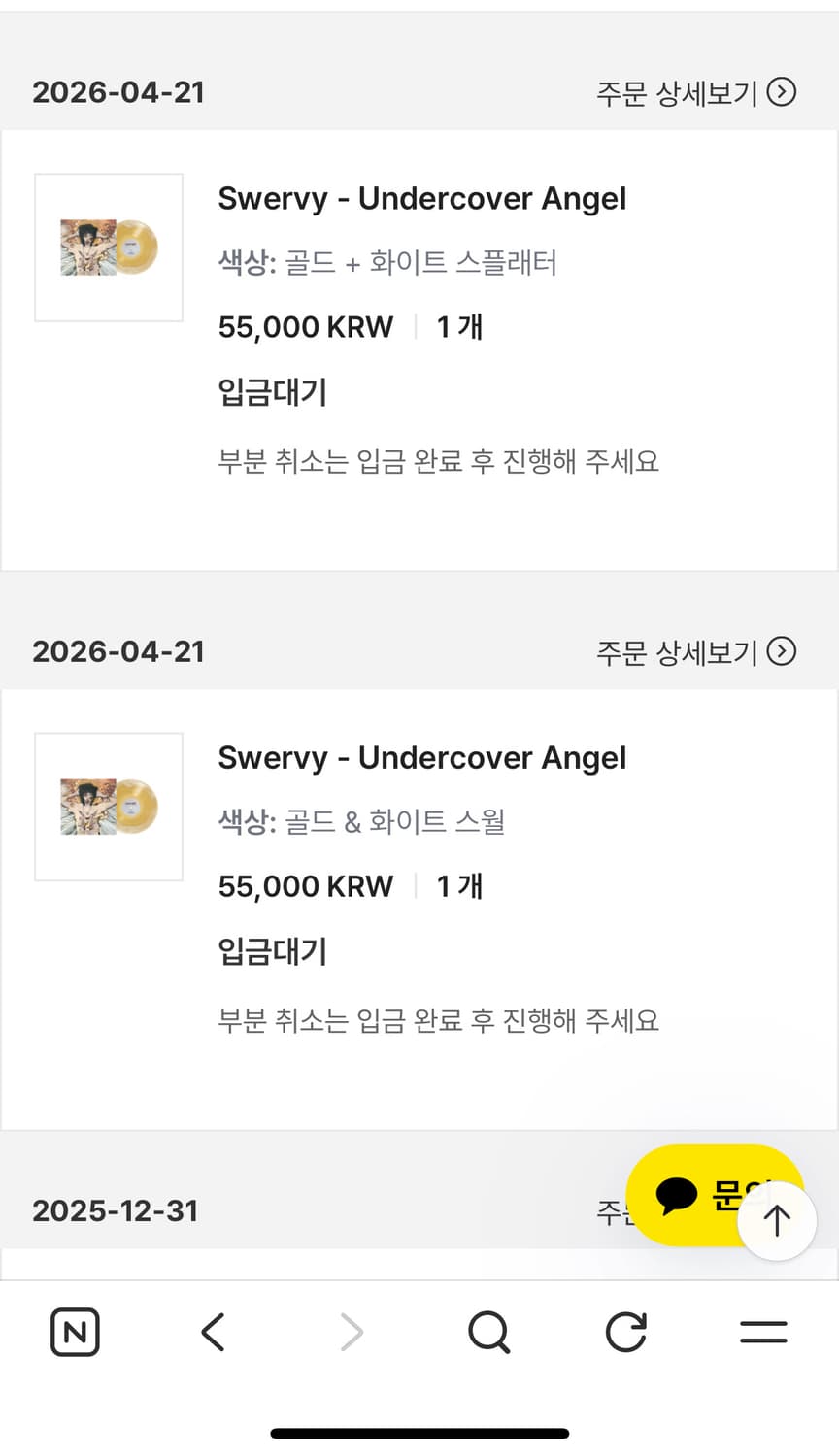Expand the second order's detail chevron

782,652
